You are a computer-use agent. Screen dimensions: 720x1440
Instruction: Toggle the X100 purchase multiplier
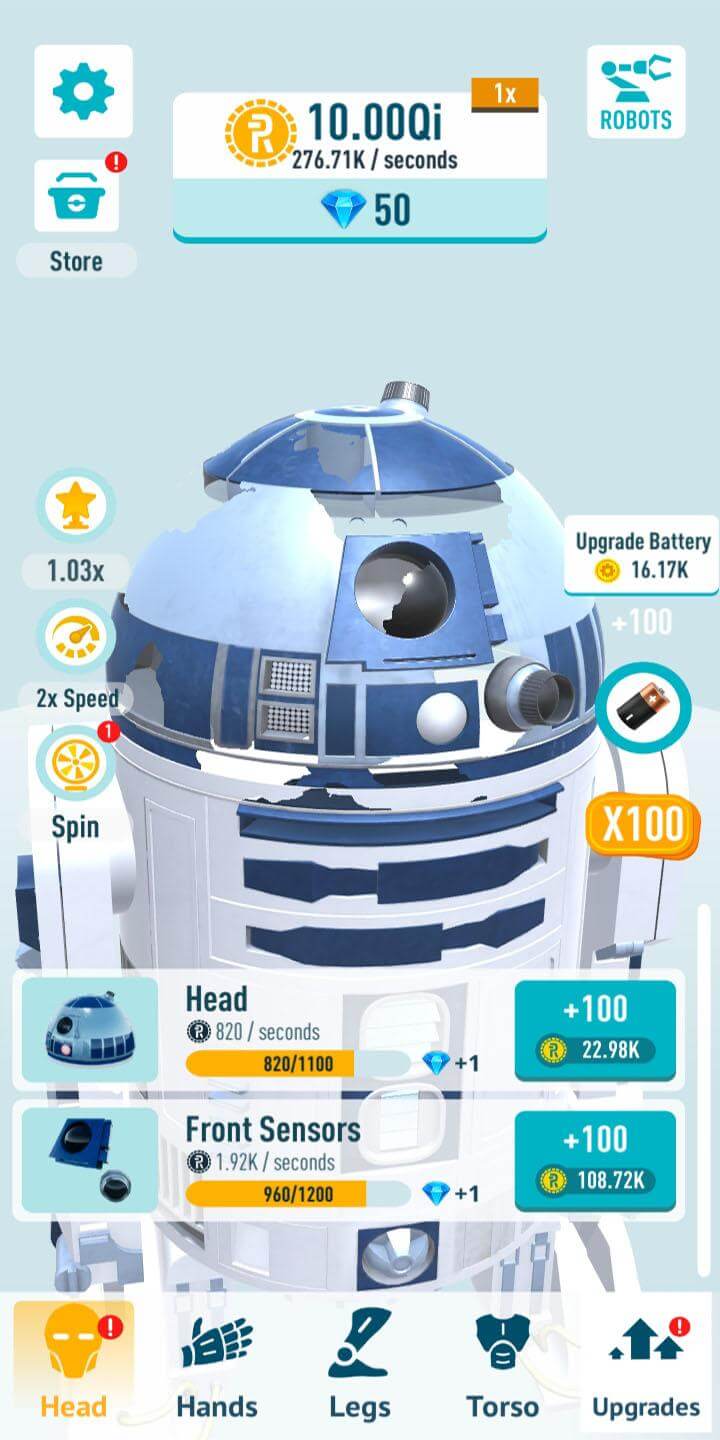[x=643, y=824]
